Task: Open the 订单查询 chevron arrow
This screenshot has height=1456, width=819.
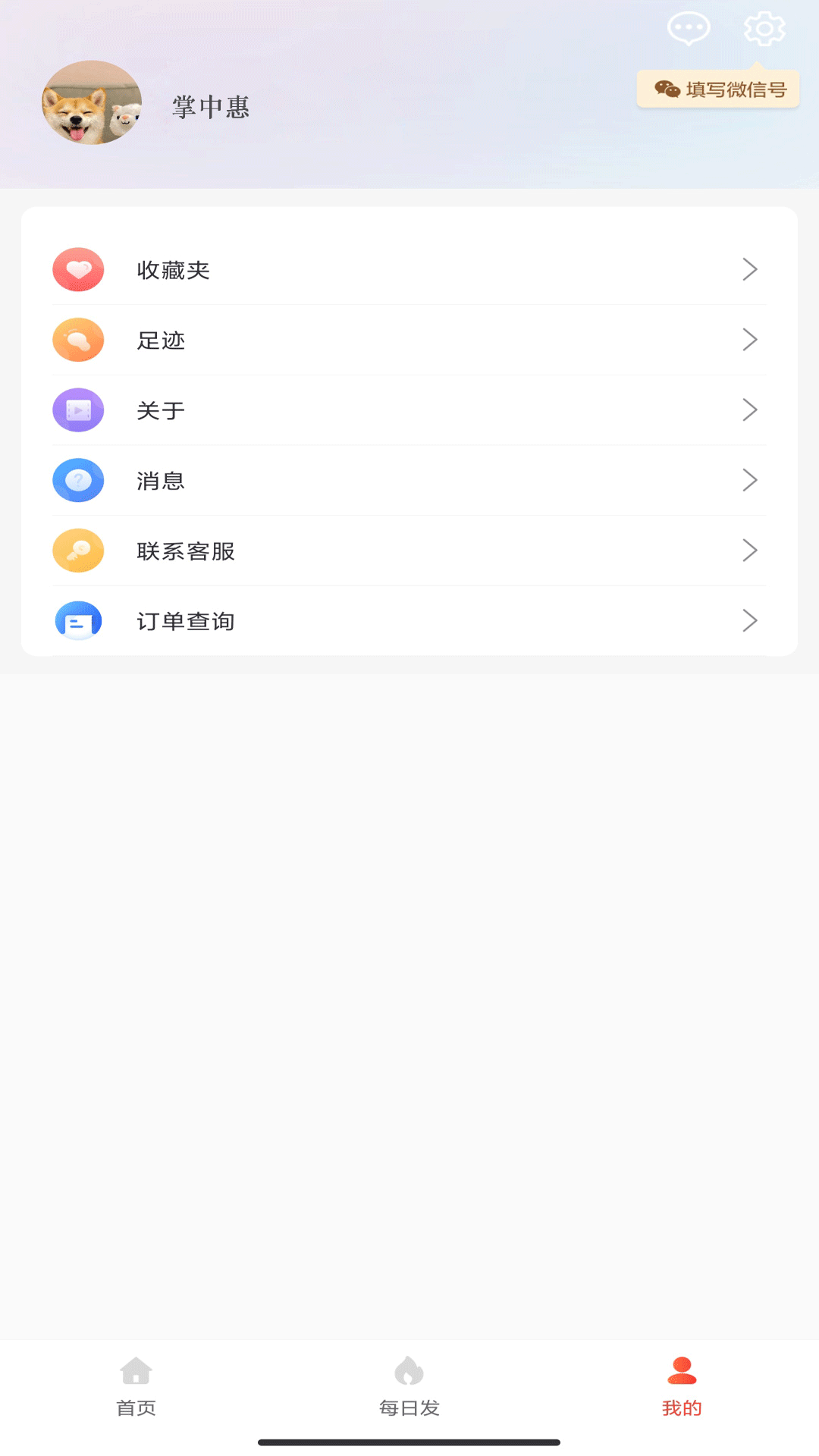Action: (749, 620)
